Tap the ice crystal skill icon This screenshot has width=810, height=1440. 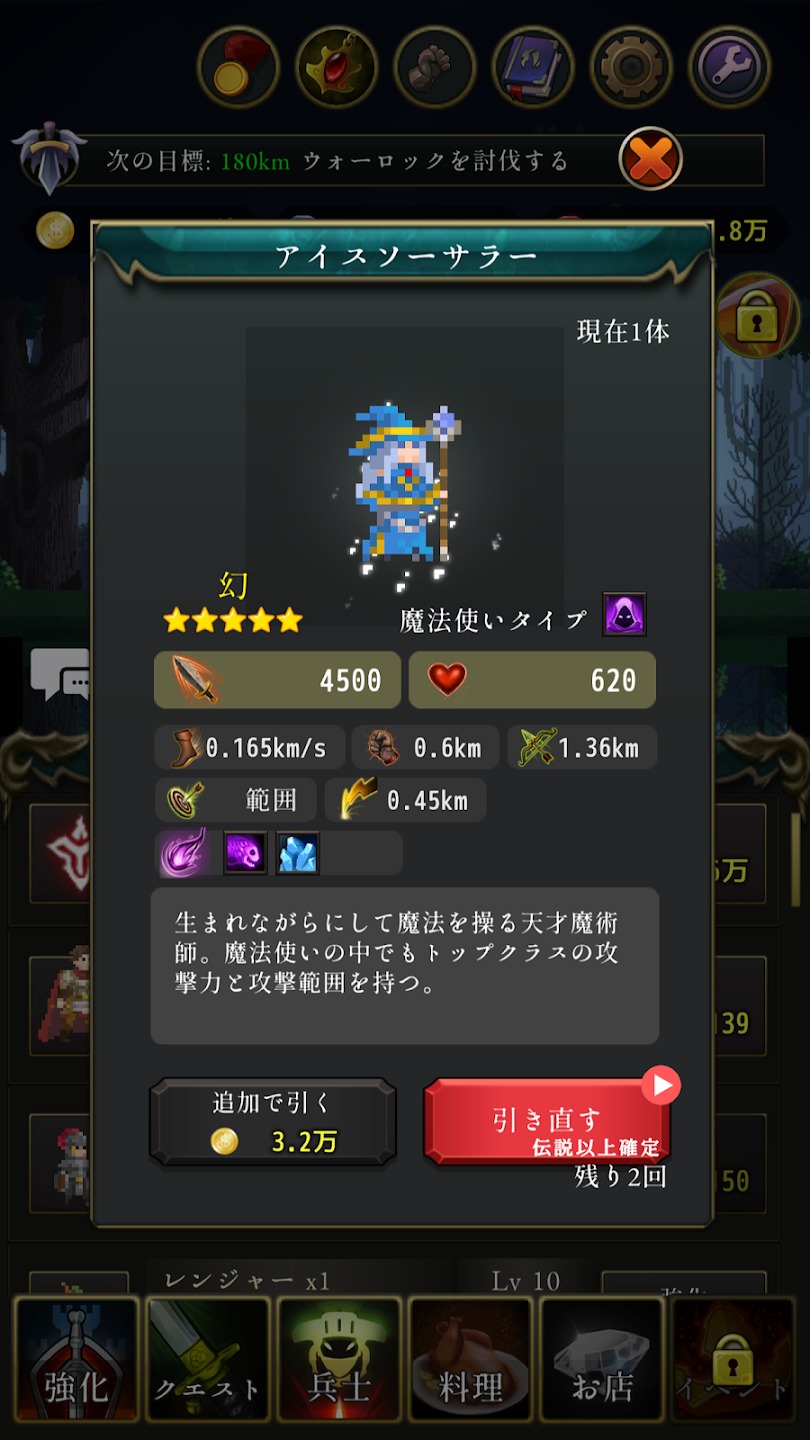pos(298,853)
